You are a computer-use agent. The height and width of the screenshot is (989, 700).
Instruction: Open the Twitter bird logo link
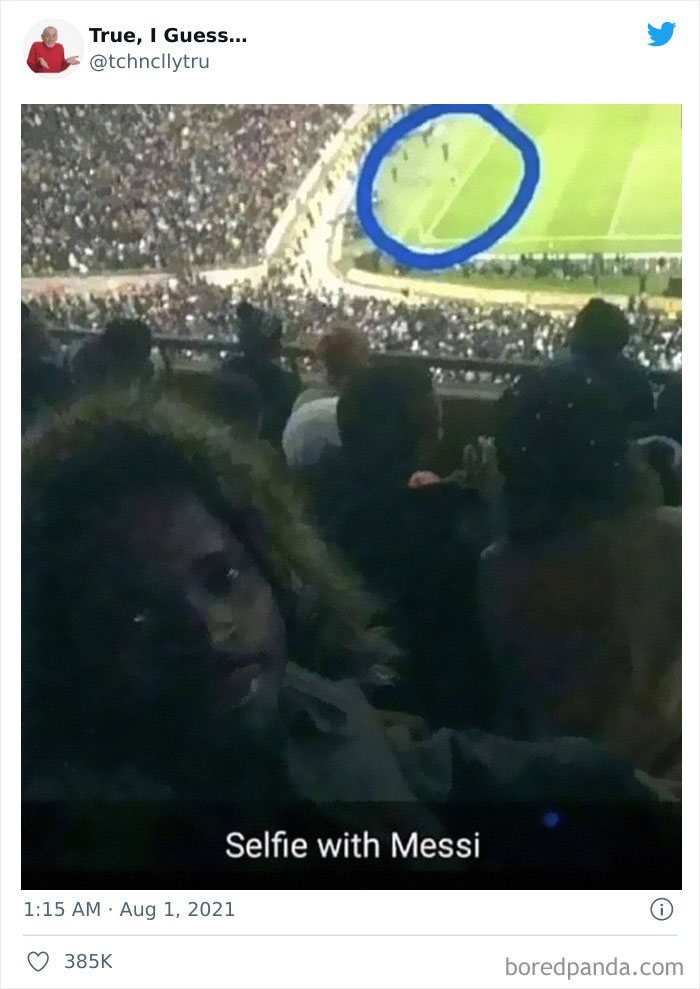coord(661,35)
